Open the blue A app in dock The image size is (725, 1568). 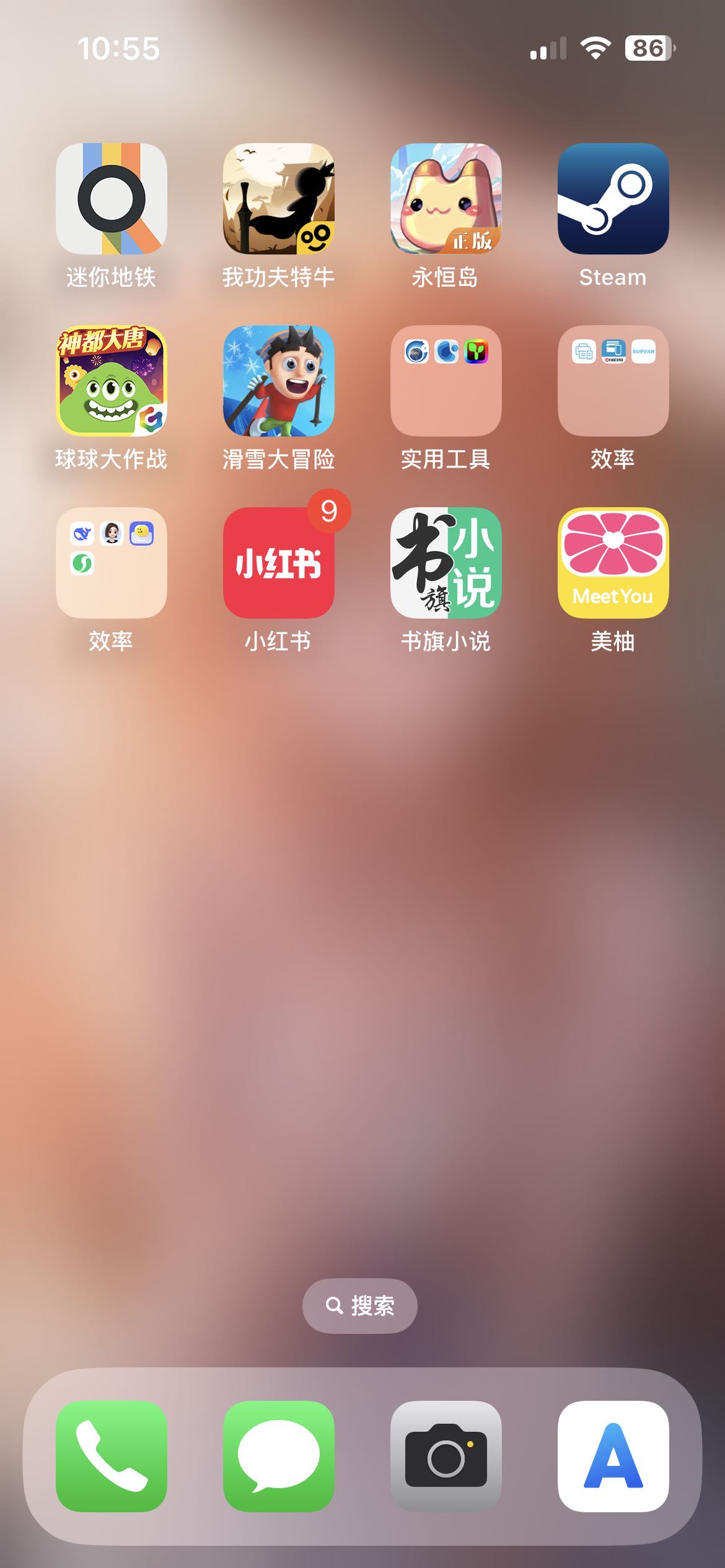coord(613,1456)
